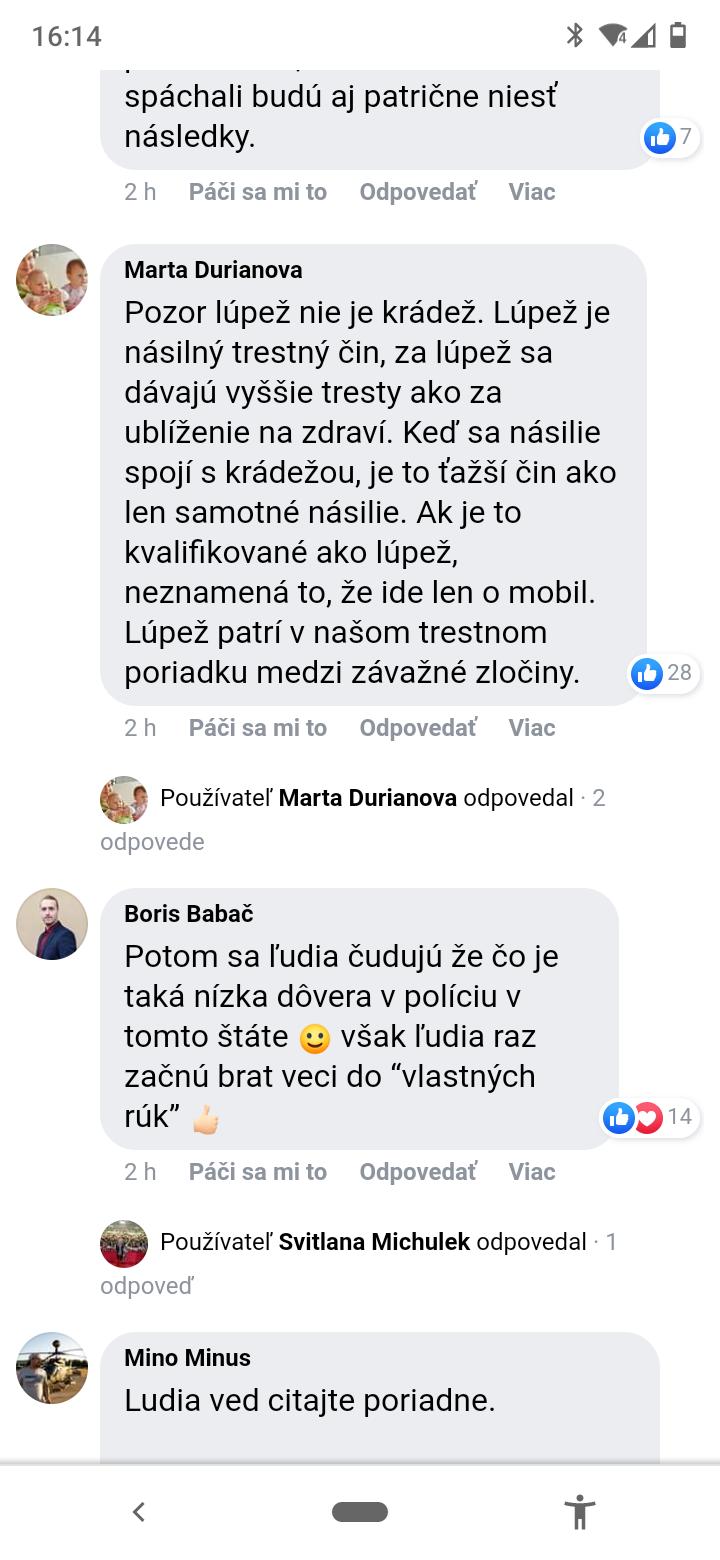Open Viac options under Boris Babač's comment
720x1560 pixels.
coord(532,1172)
